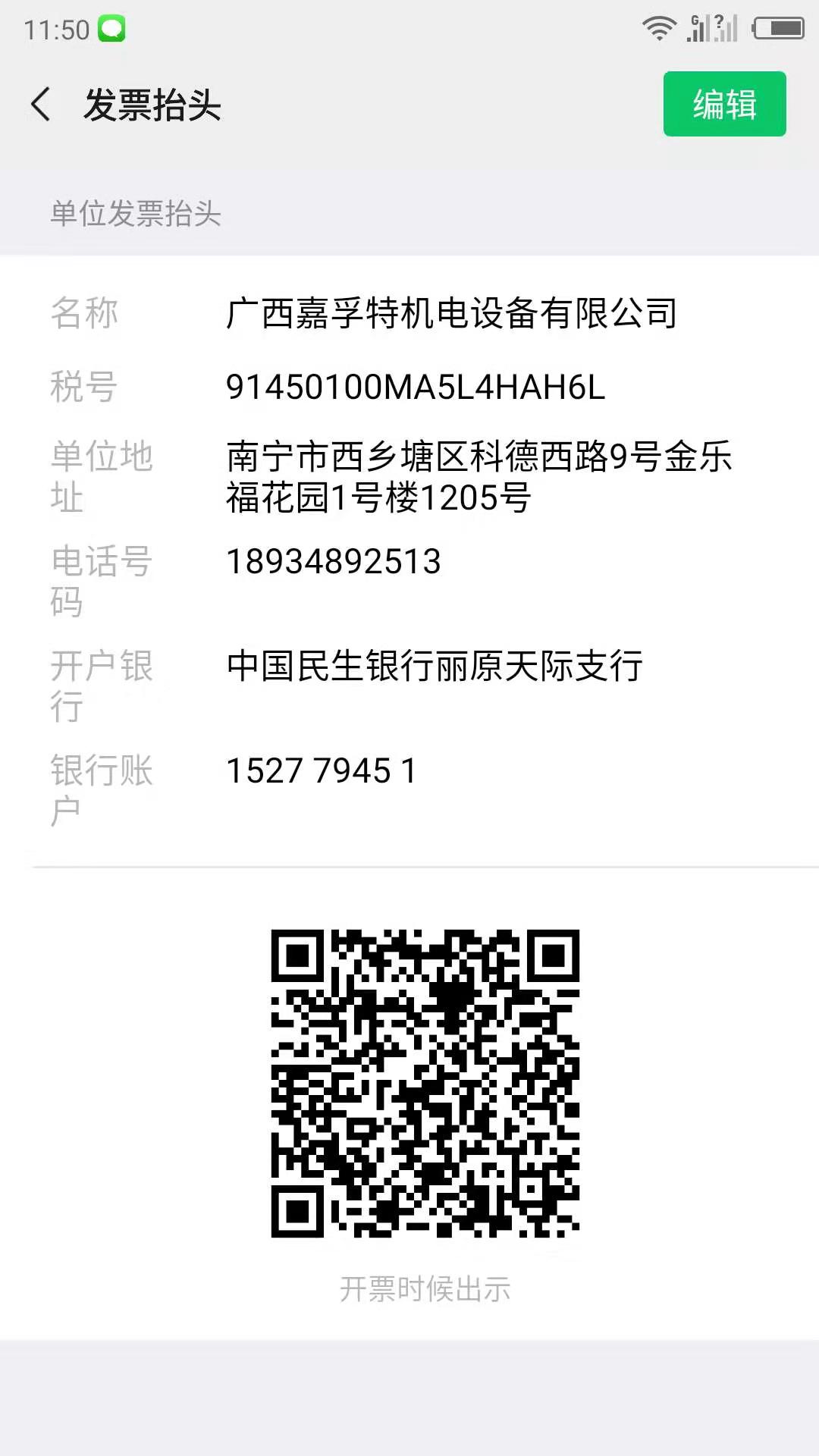
Task: Tap the green 编辑 button
Action: (724, 105)
